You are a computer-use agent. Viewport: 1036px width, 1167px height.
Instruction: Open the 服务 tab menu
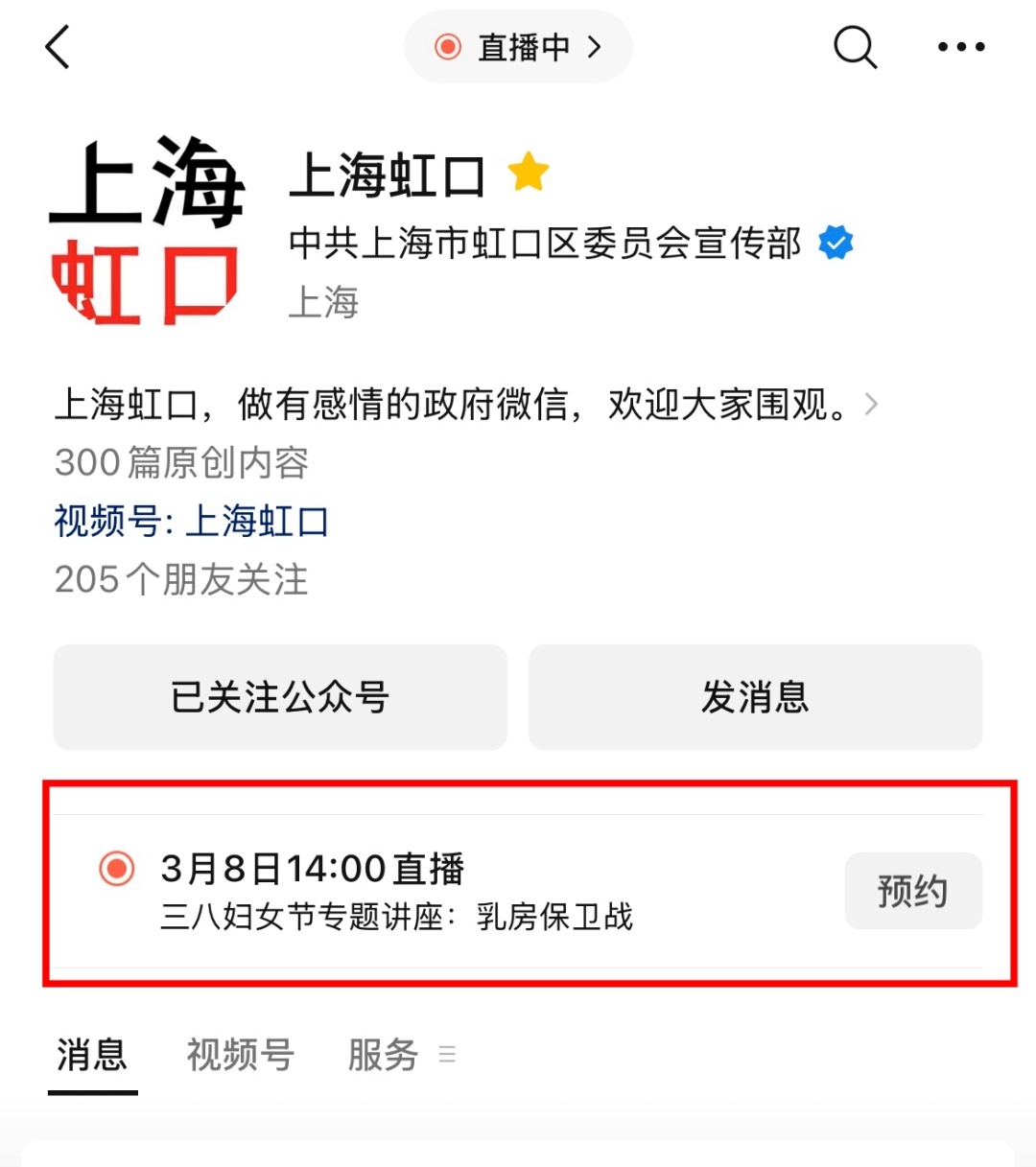(401, 1055)
